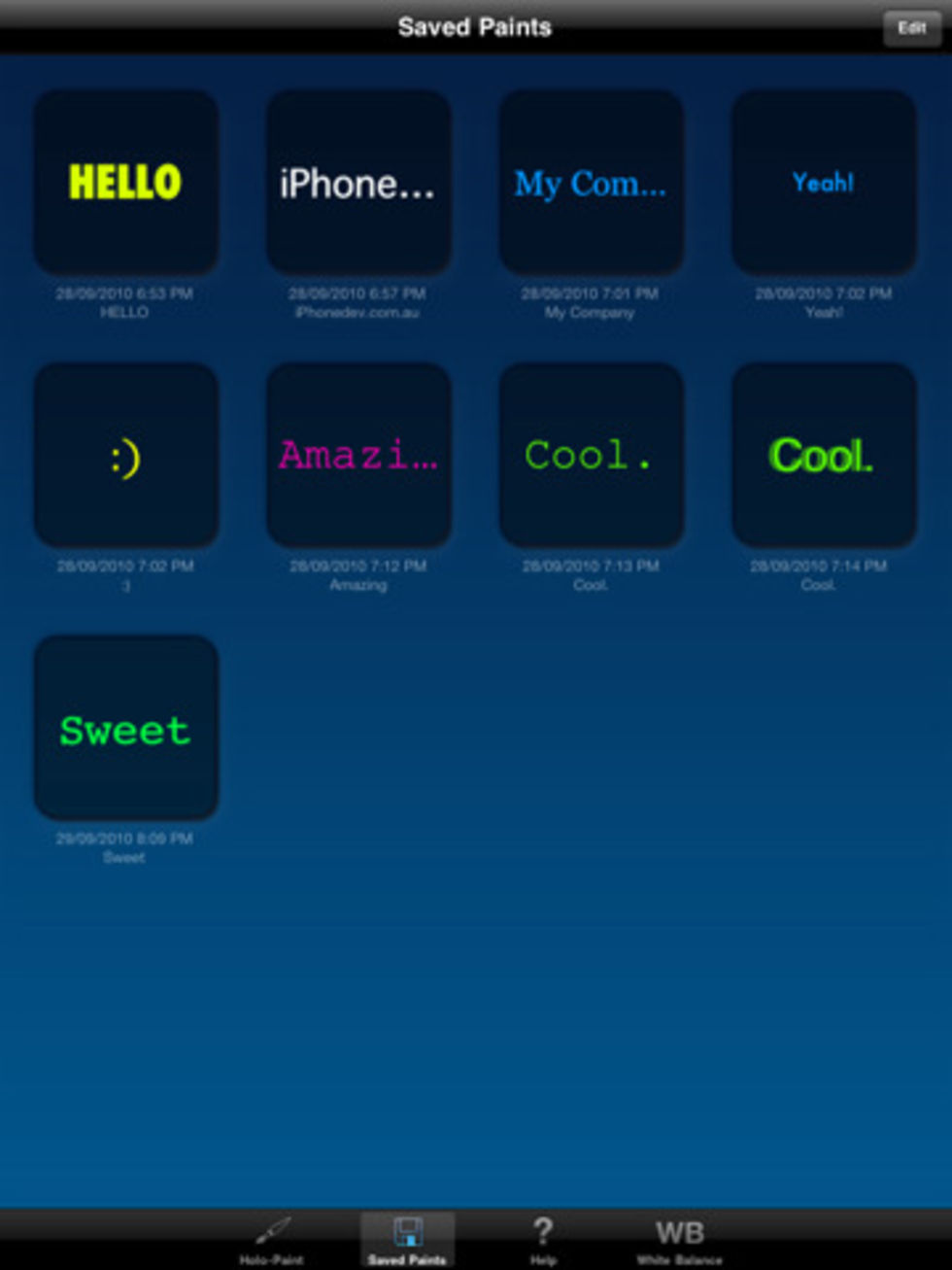Switch to the Holo-Paint tab
The image size is (952, 1270).
(x=272, y=1240)
